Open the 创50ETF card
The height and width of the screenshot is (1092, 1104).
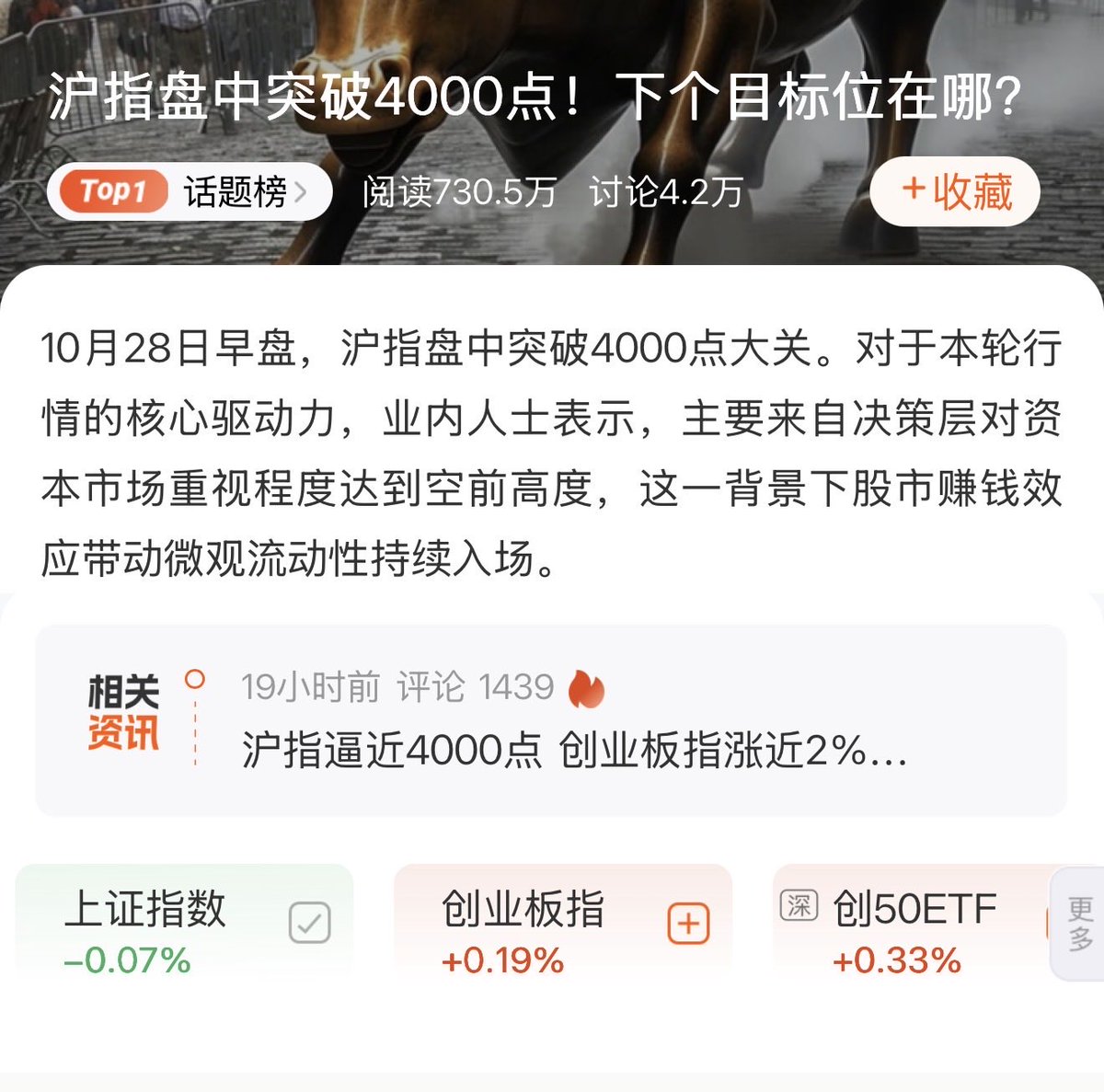coord(911,929)
